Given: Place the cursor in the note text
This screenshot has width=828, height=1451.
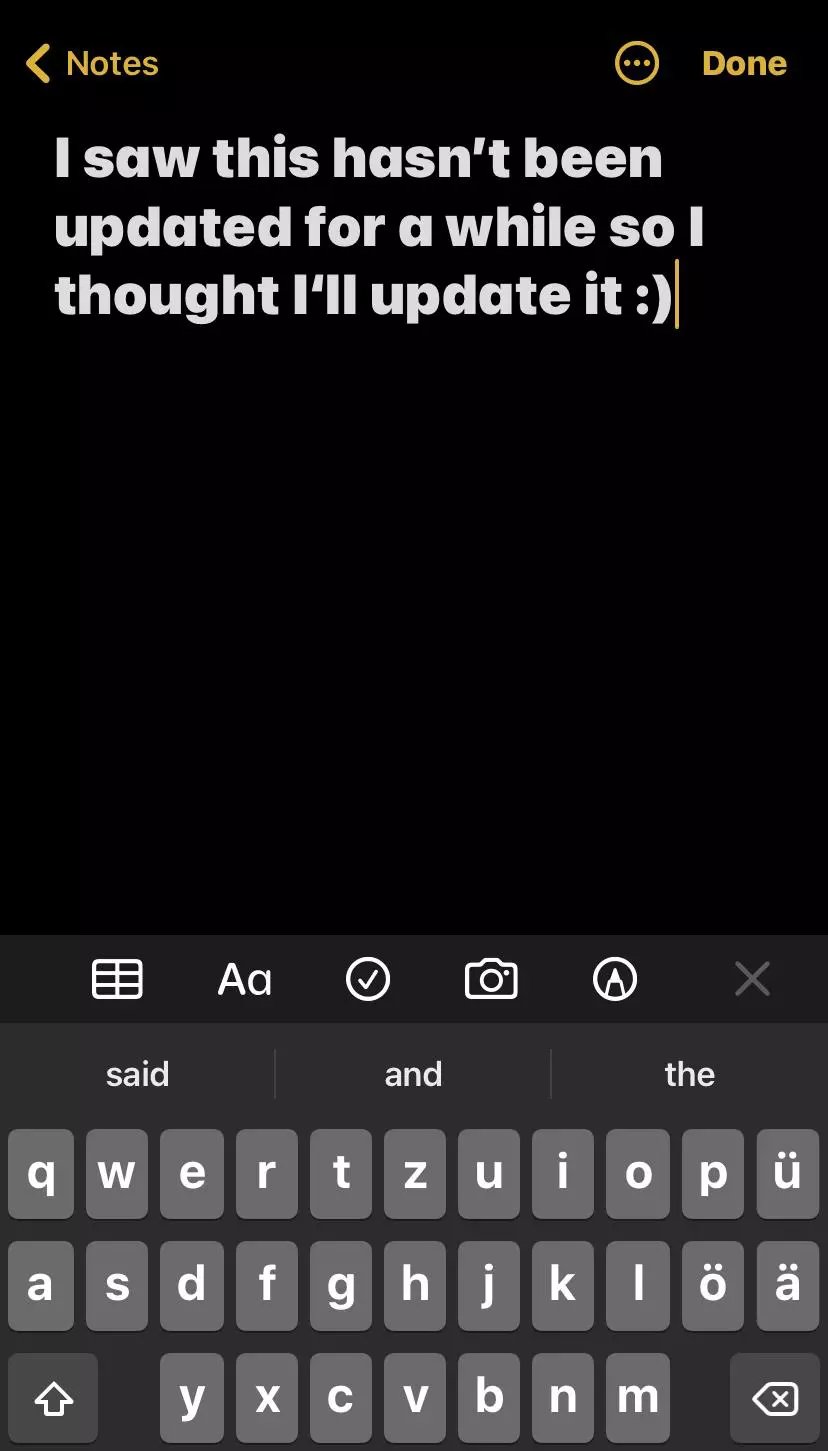Looking at the screenshot, I should click(380, 227).
